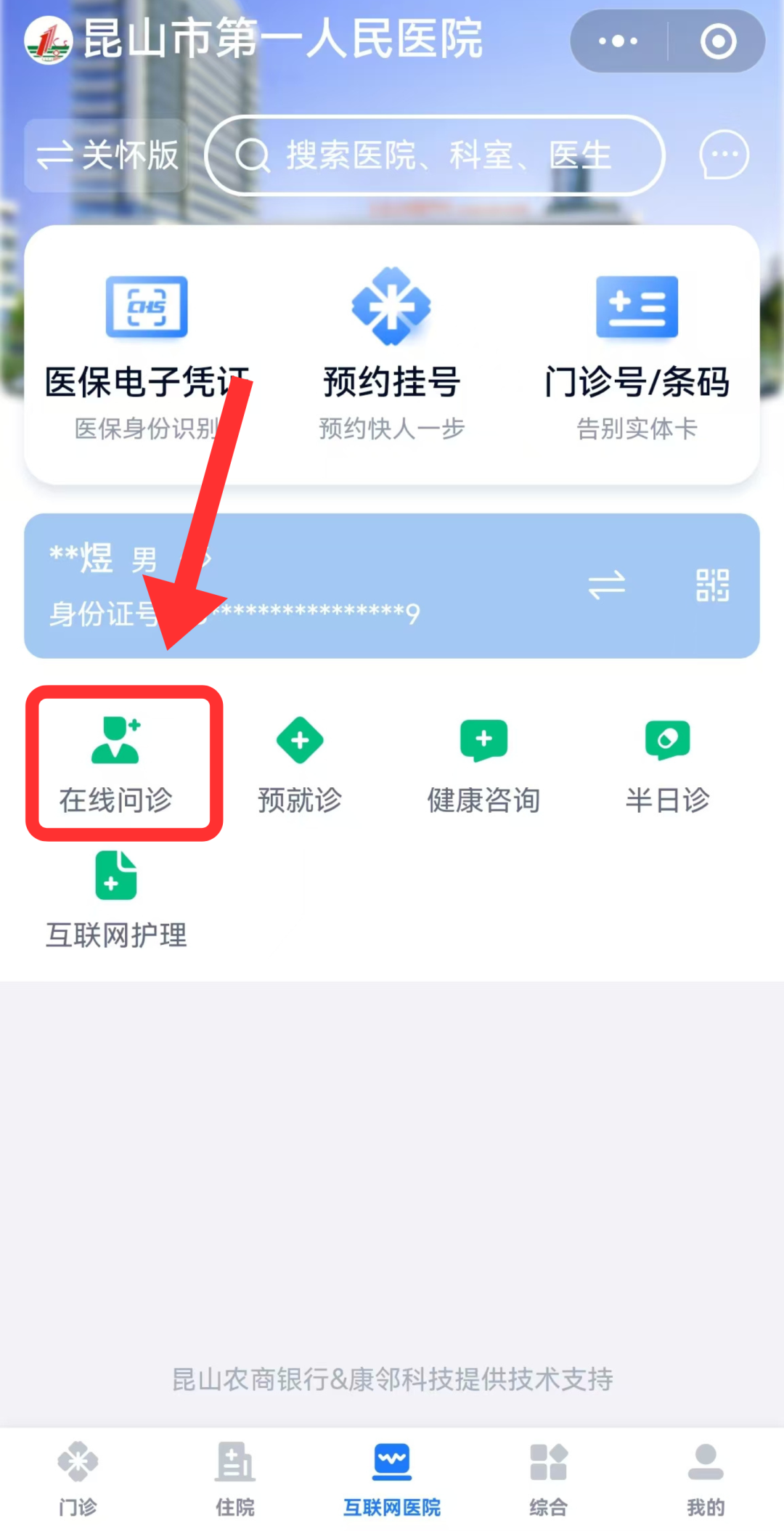Choose 半日诊 half-day clinic
784x1531 pixels.
[x=667, y=763]
